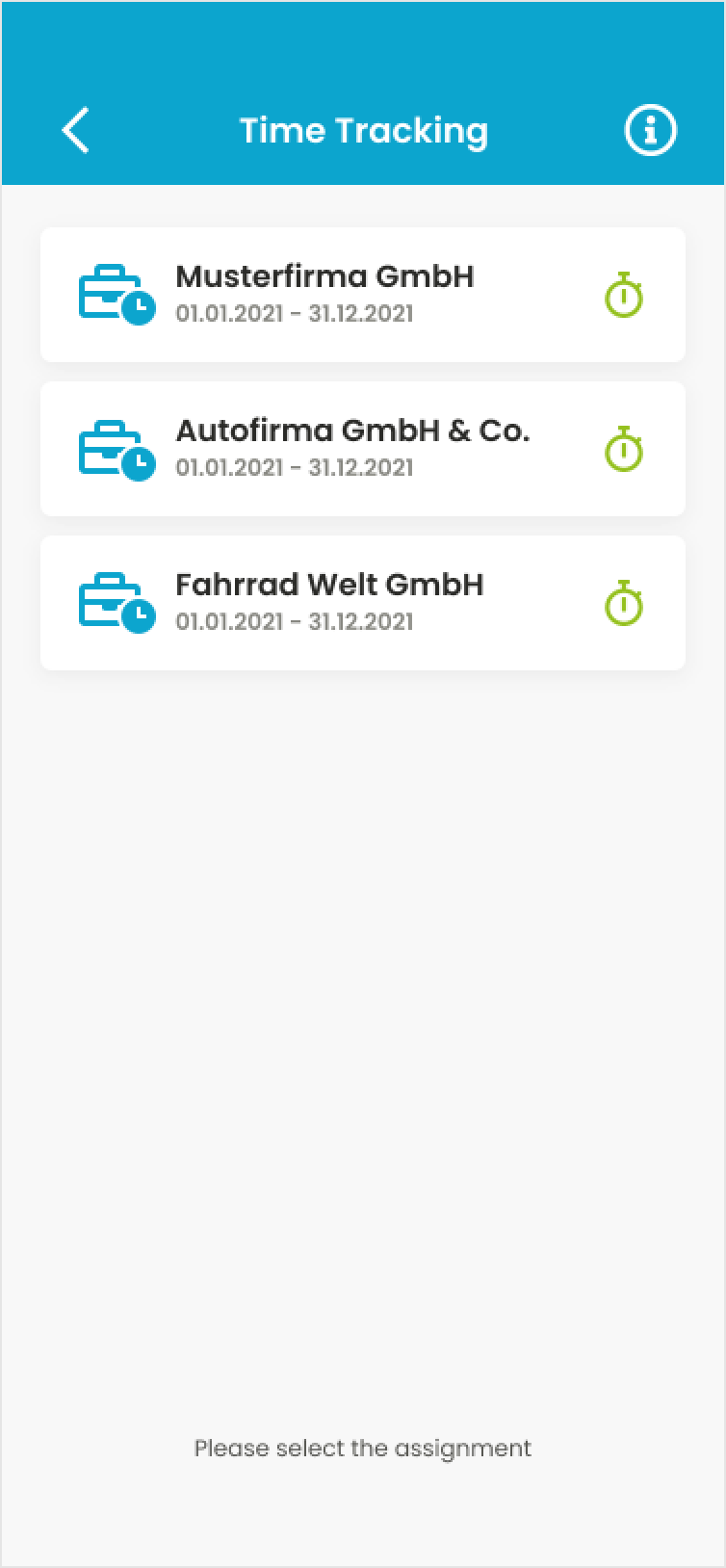This screenshot has height=1568, width=726.
Task: Go back from Time Tracking
Action: click(x=75, y=130)
